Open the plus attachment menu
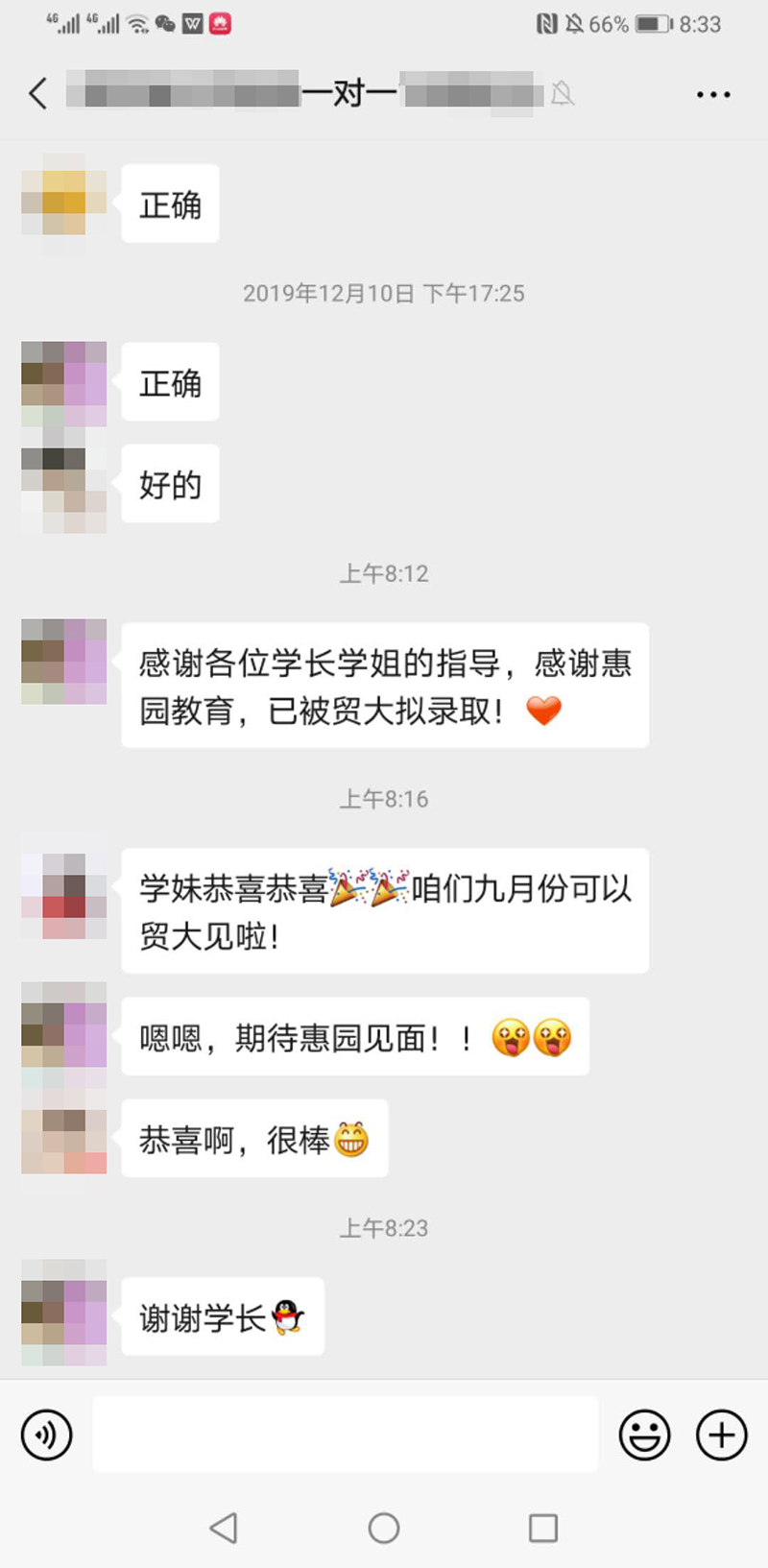Viewport: 768px width, 1568px height. click(x=721, y=1435)
